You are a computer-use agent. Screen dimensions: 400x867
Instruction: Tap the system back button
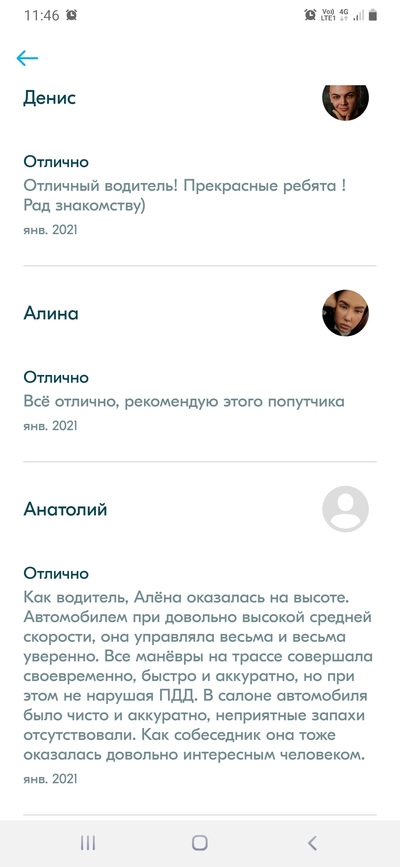312,843
